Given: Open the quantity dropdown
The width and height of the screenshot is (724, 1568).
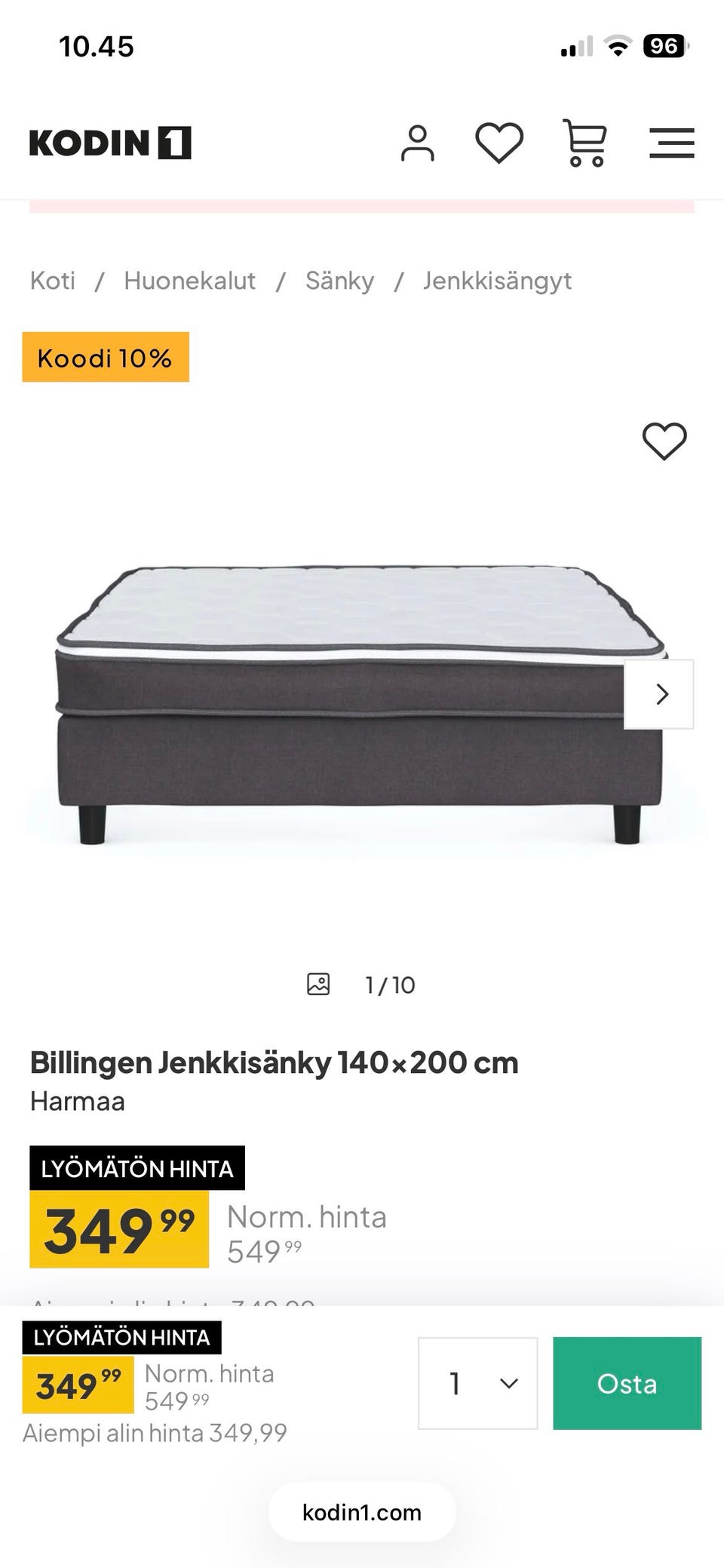Looking at the screenshot, I should click(477, 1383).
